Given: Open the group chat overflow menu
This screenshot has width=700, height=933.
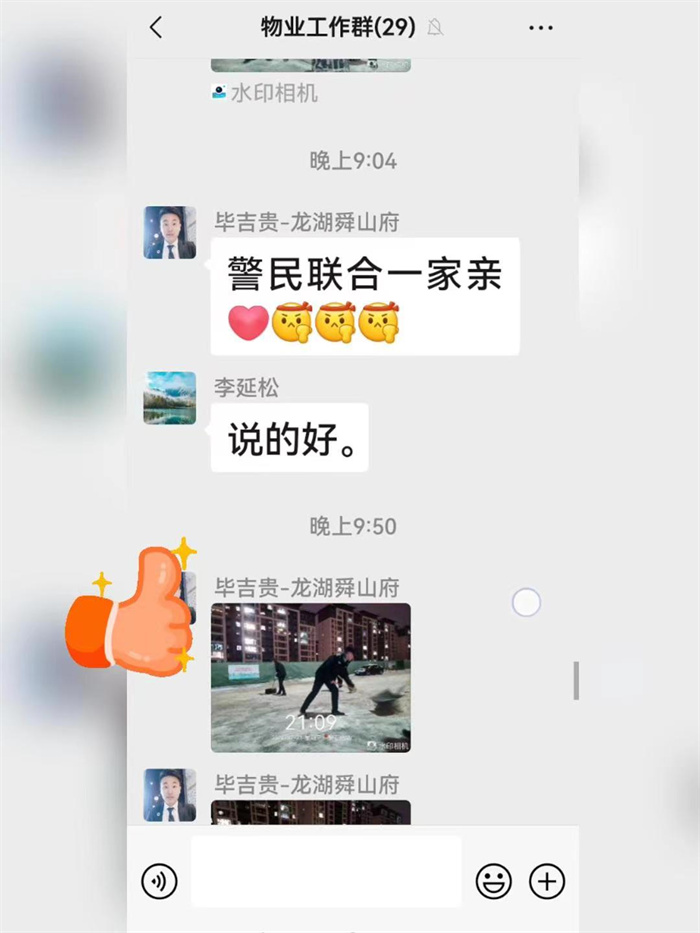Looking at the screenshot, I should [540, 28].
